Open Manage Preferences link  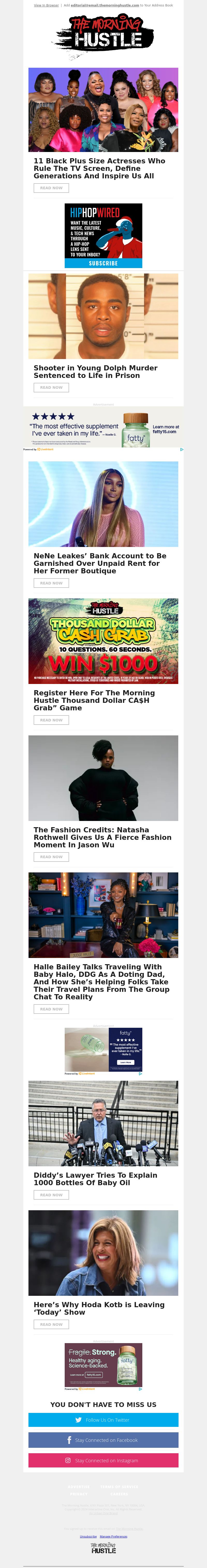[x=114, y=1536]
